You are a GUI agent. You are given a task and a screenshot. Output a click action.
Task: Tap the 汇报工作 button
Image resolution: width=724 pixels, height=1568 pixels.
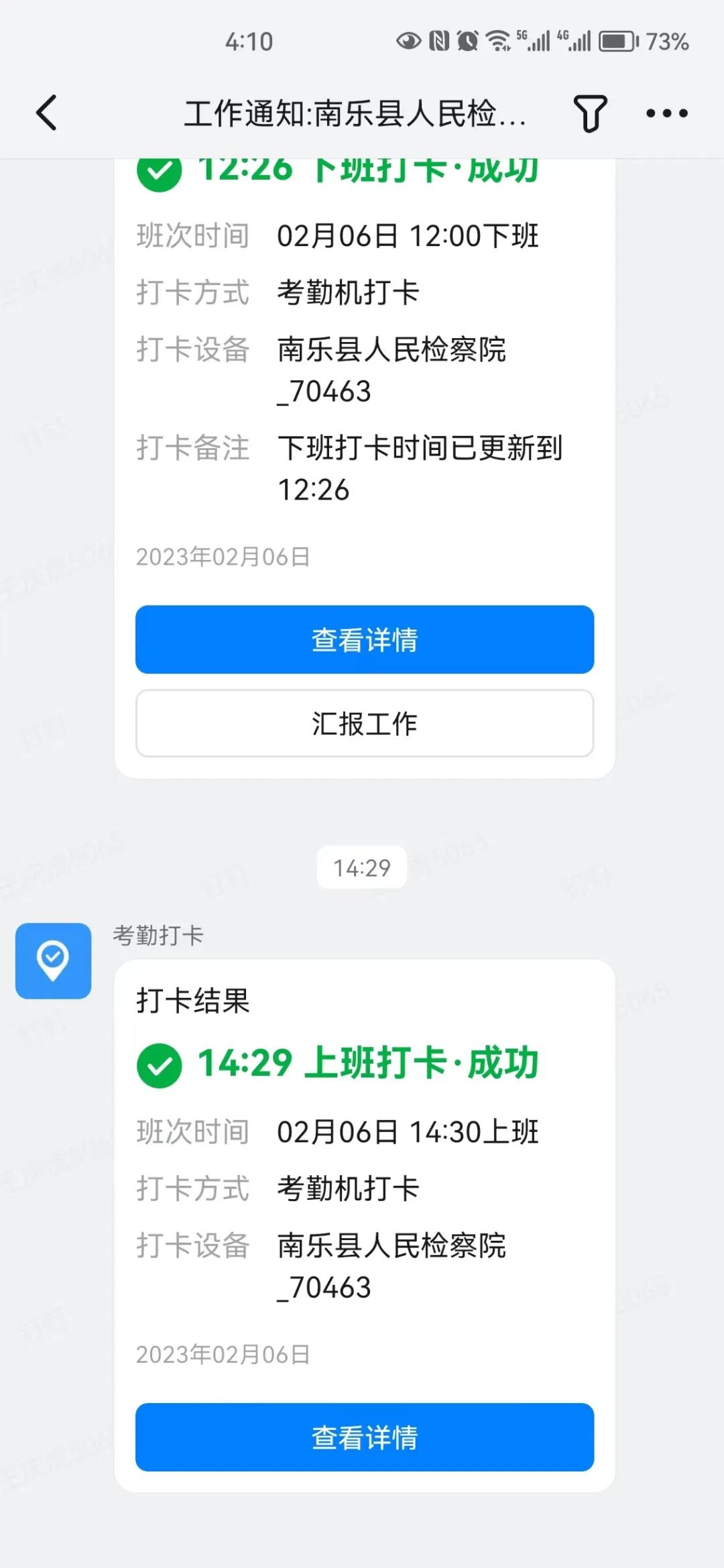click(x=365, y=724)
